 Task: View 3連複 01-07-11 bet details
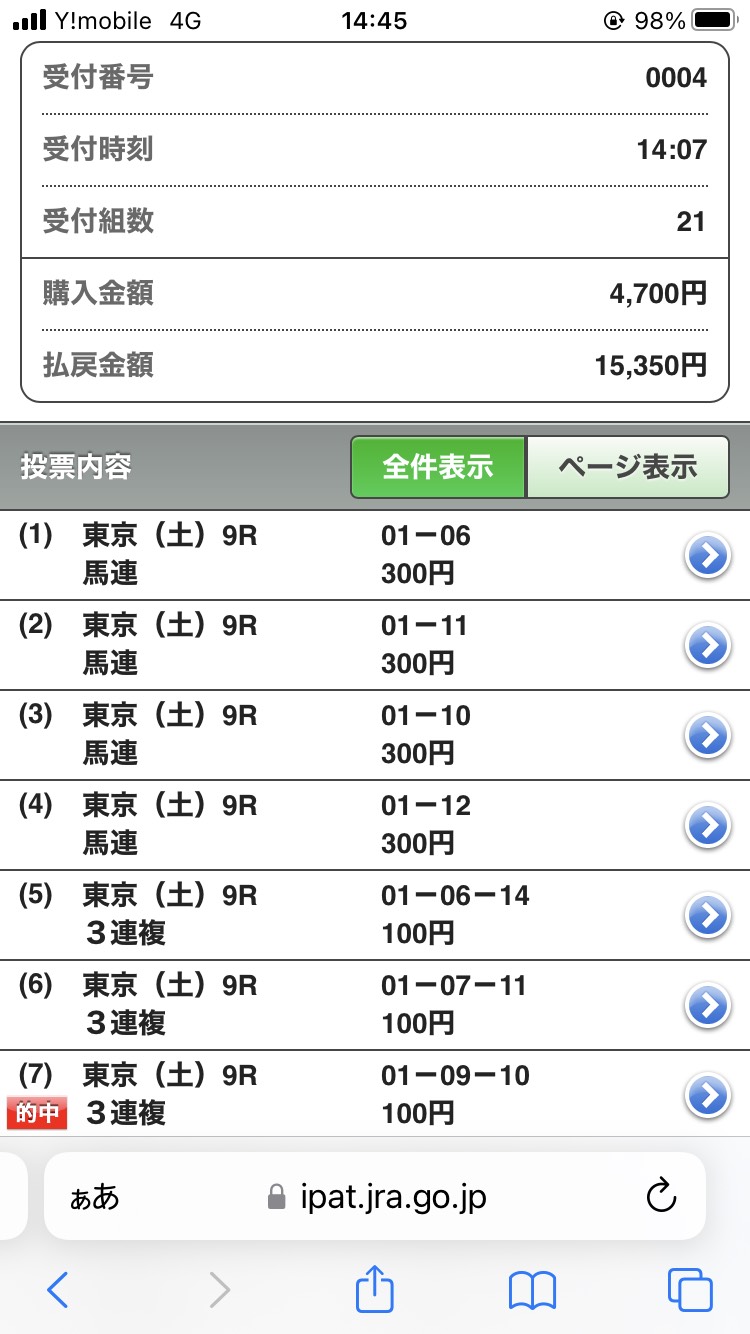pos(707,1005)
